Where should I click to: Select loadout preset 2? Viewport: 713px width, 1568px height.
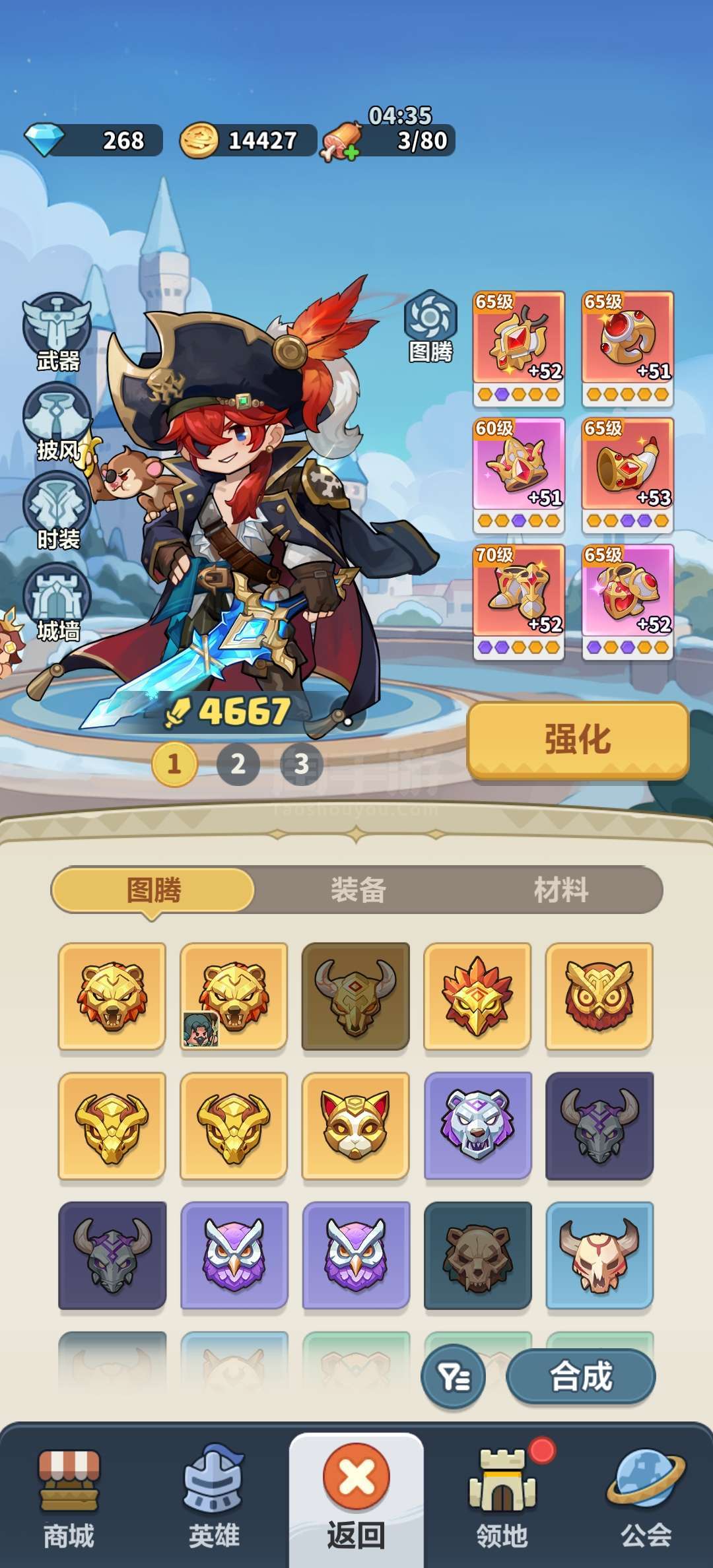tap(238, 764)
